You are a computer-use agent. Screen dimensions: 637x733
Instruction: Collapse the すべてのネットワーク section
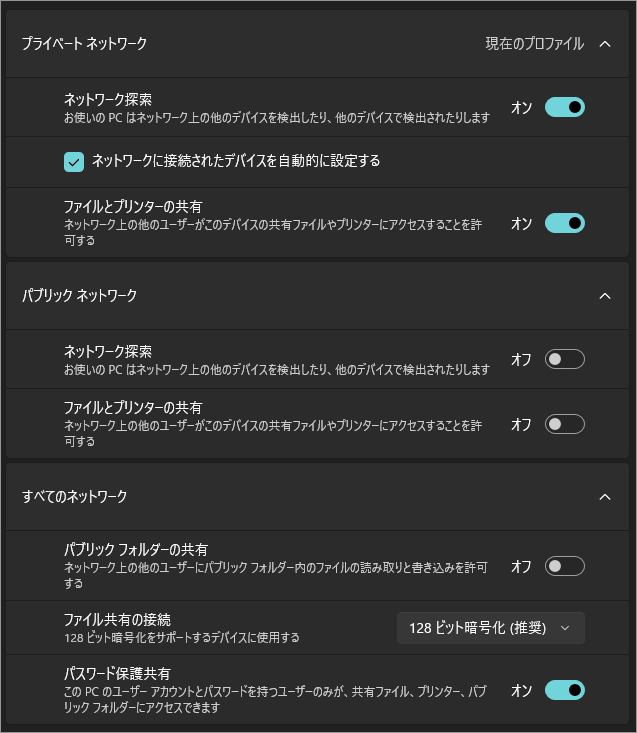(x=604, y=496)
